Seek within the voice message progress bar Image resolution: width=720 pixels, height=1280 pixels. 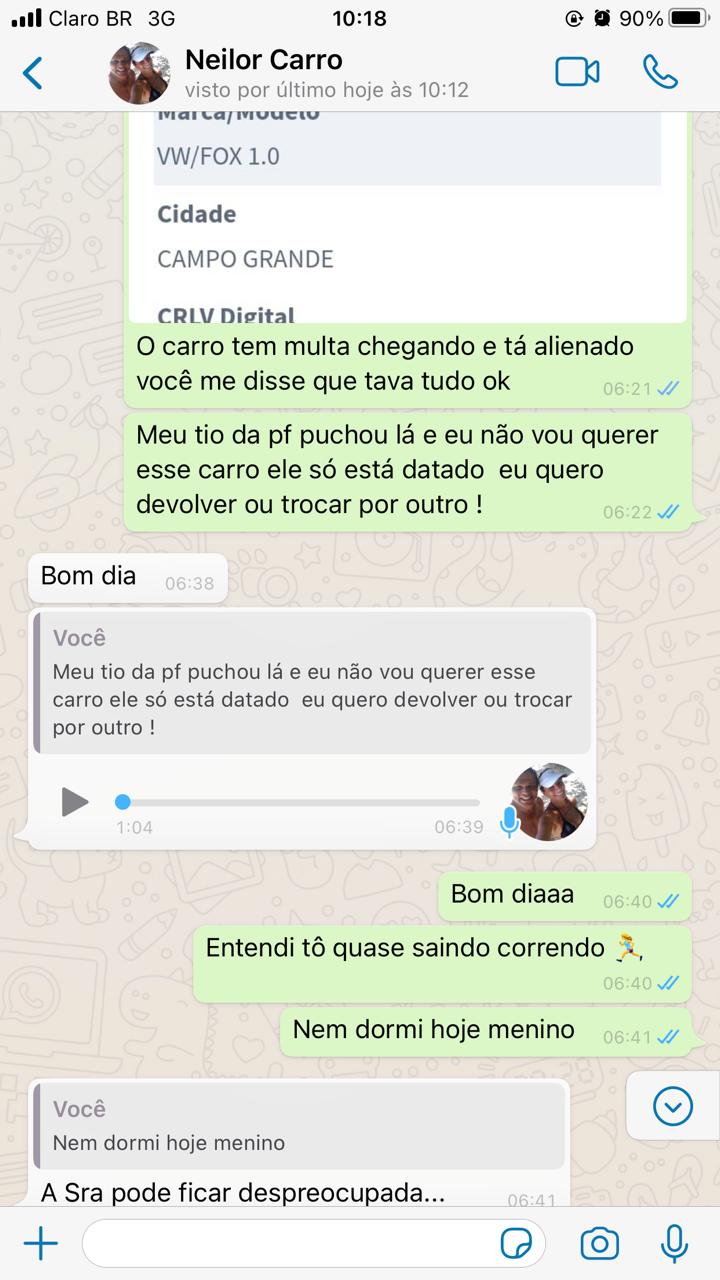coord(300,802)
